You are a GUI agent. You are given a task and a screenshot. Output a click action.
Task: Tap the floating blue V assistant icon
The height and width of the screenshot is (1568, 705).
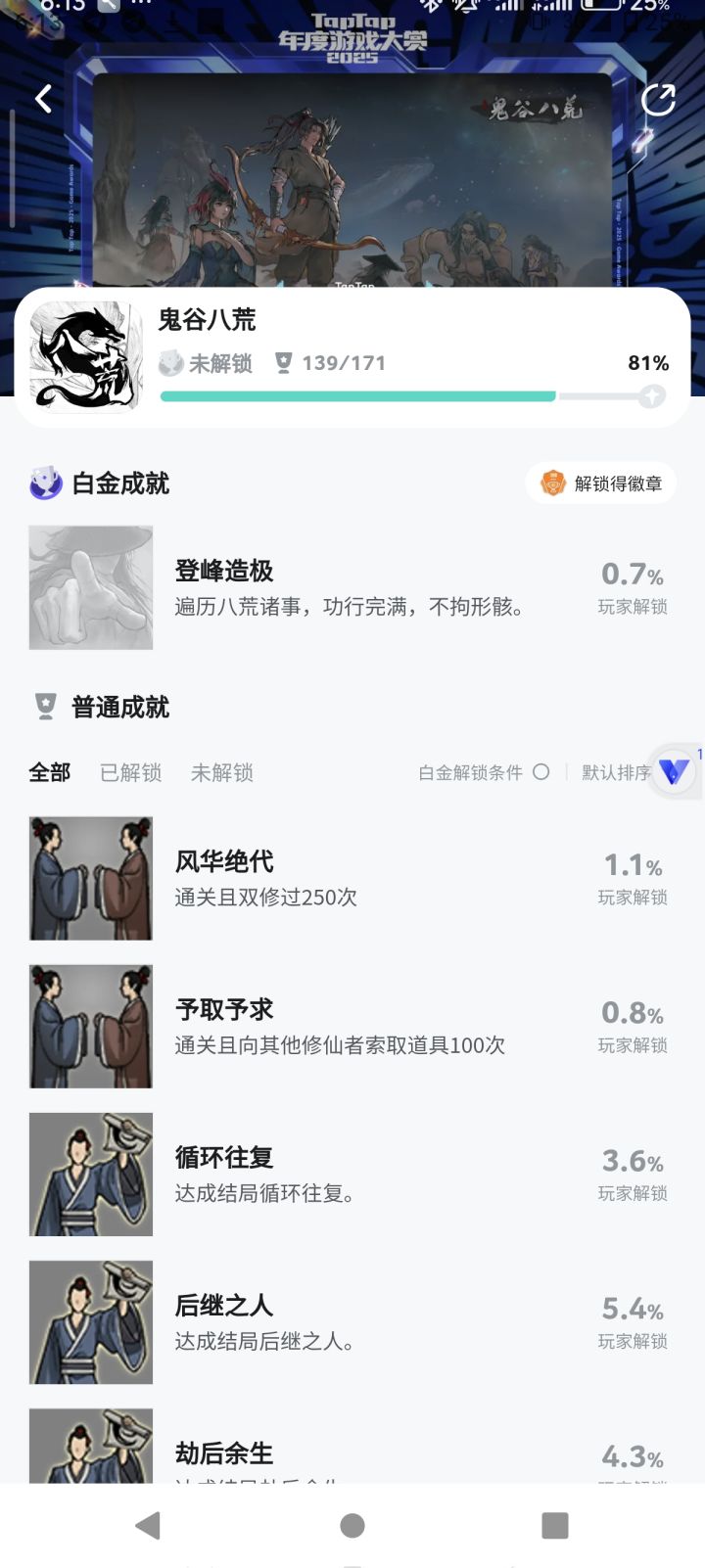(x=672, y=771)
